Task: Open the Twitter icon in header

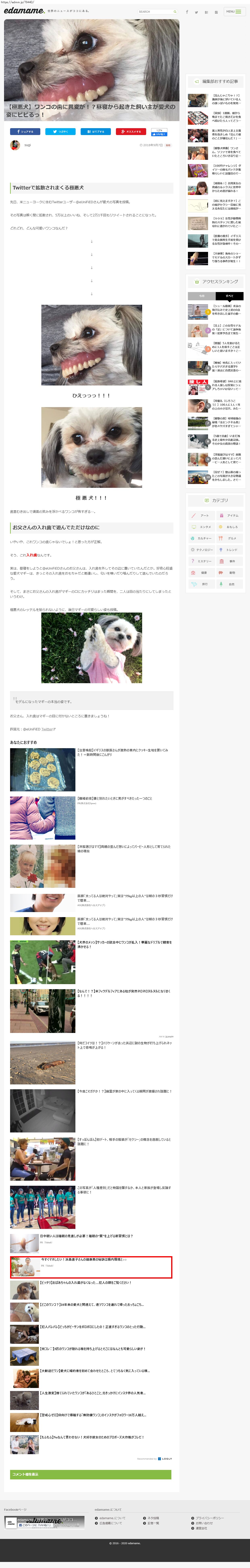Action: [197, 12]
